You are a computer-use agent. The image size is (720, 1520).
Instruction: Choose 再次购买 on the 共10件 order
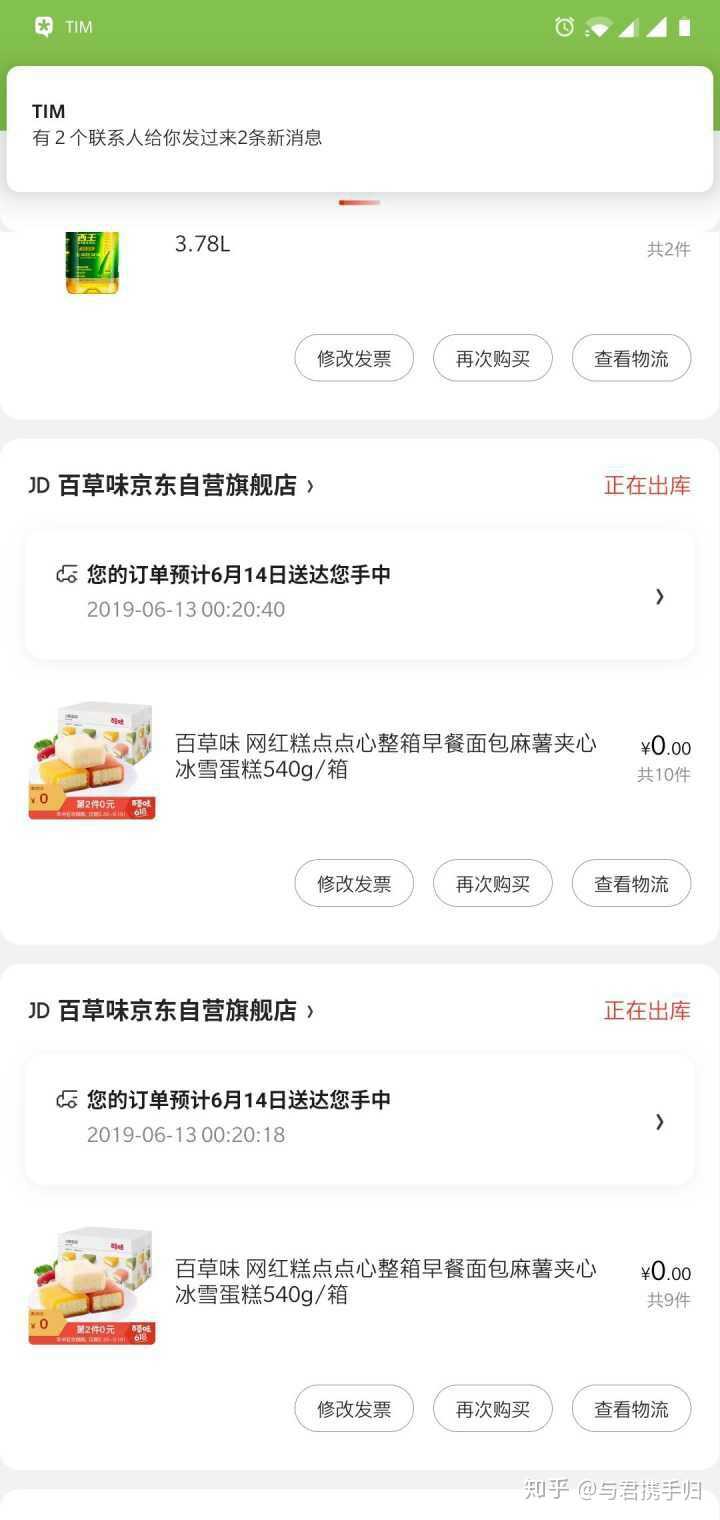pyautogui.click(x=493, y=883)
